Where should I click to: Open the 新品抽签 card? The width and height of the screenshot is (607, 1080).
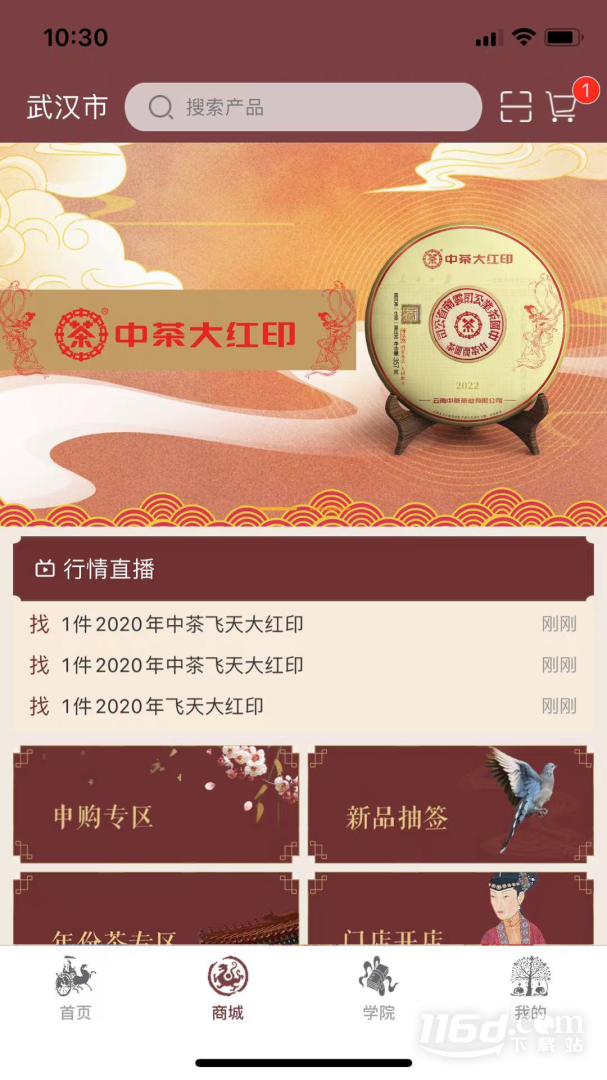click(451, 804)
